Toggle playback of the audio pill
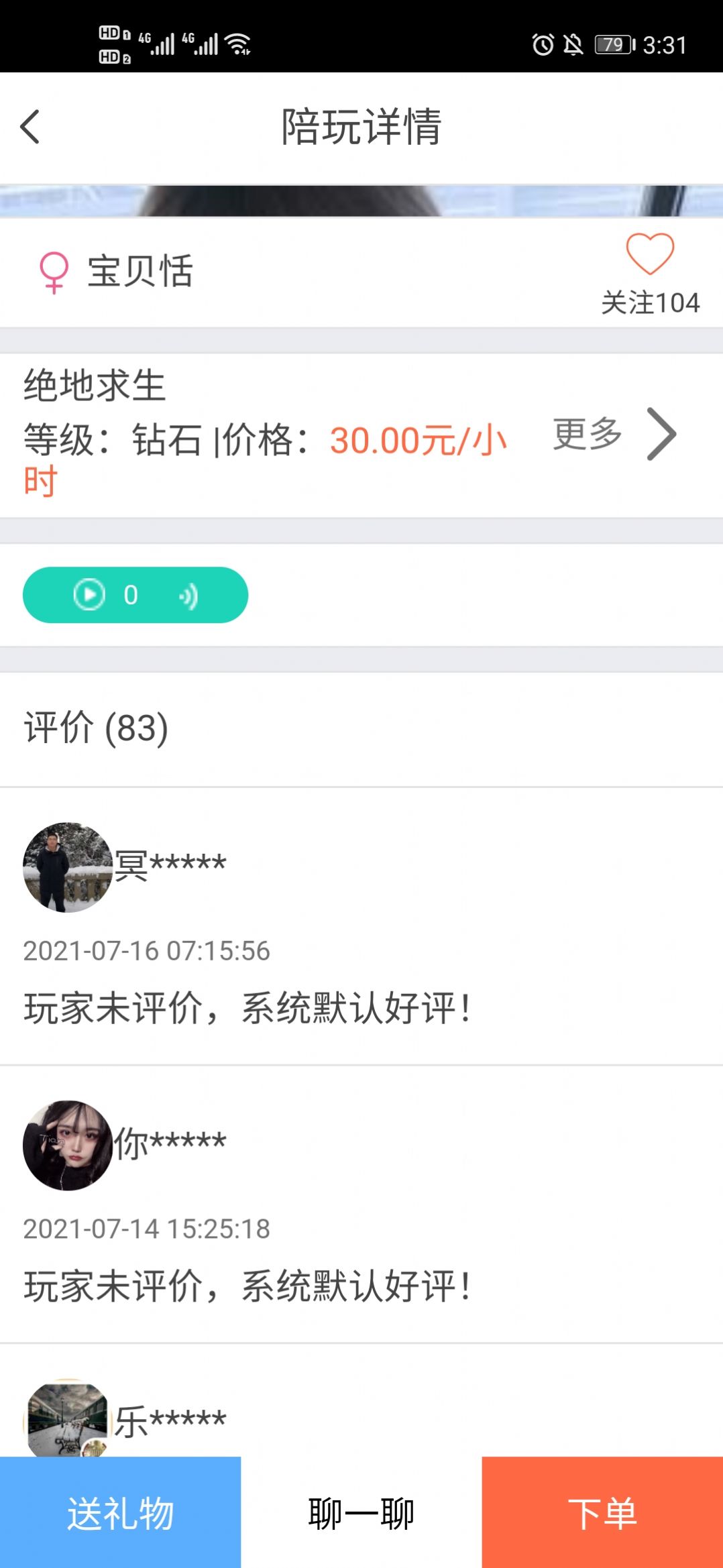 click(134, 594)
